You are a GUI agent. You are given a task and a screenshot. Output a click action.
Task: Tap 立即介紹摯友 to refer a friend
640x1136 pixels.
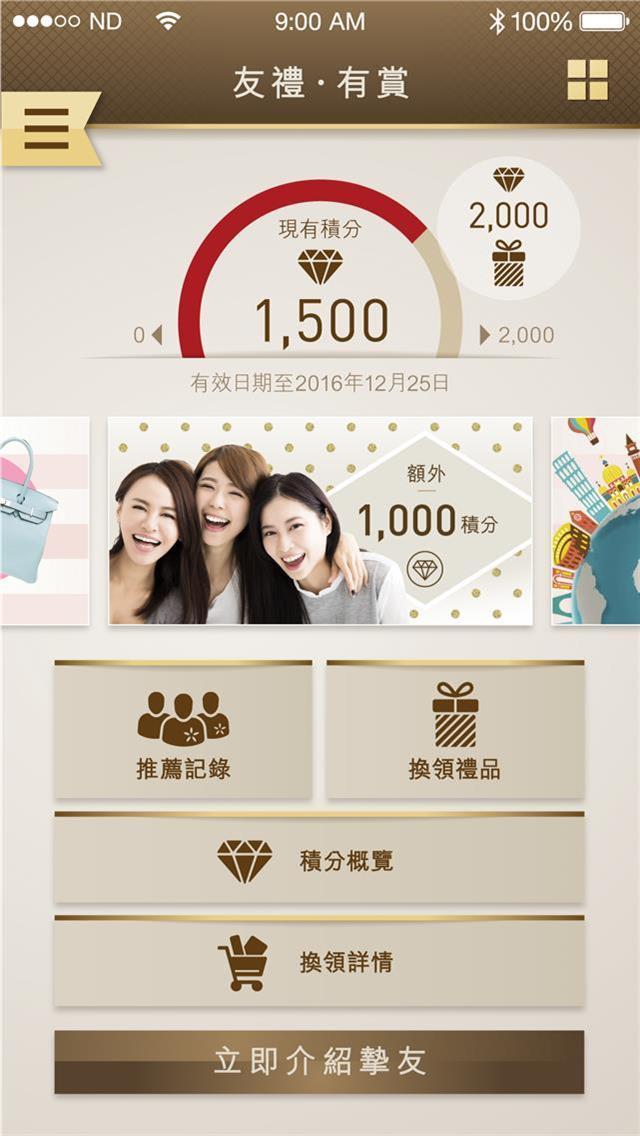(x=319, y=1062)
